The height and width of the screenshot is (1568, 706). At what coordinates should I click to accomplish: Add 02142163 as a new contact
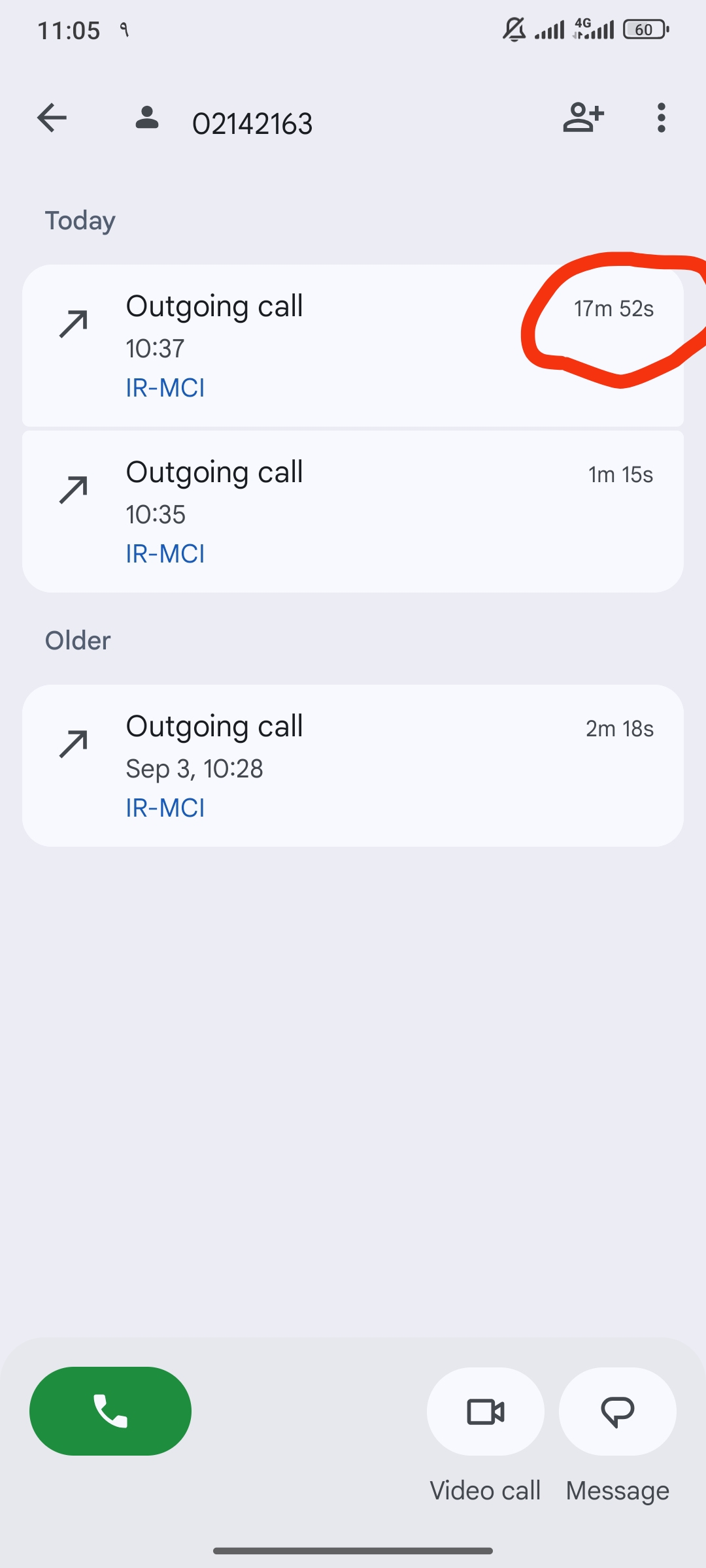pos(583,118)
